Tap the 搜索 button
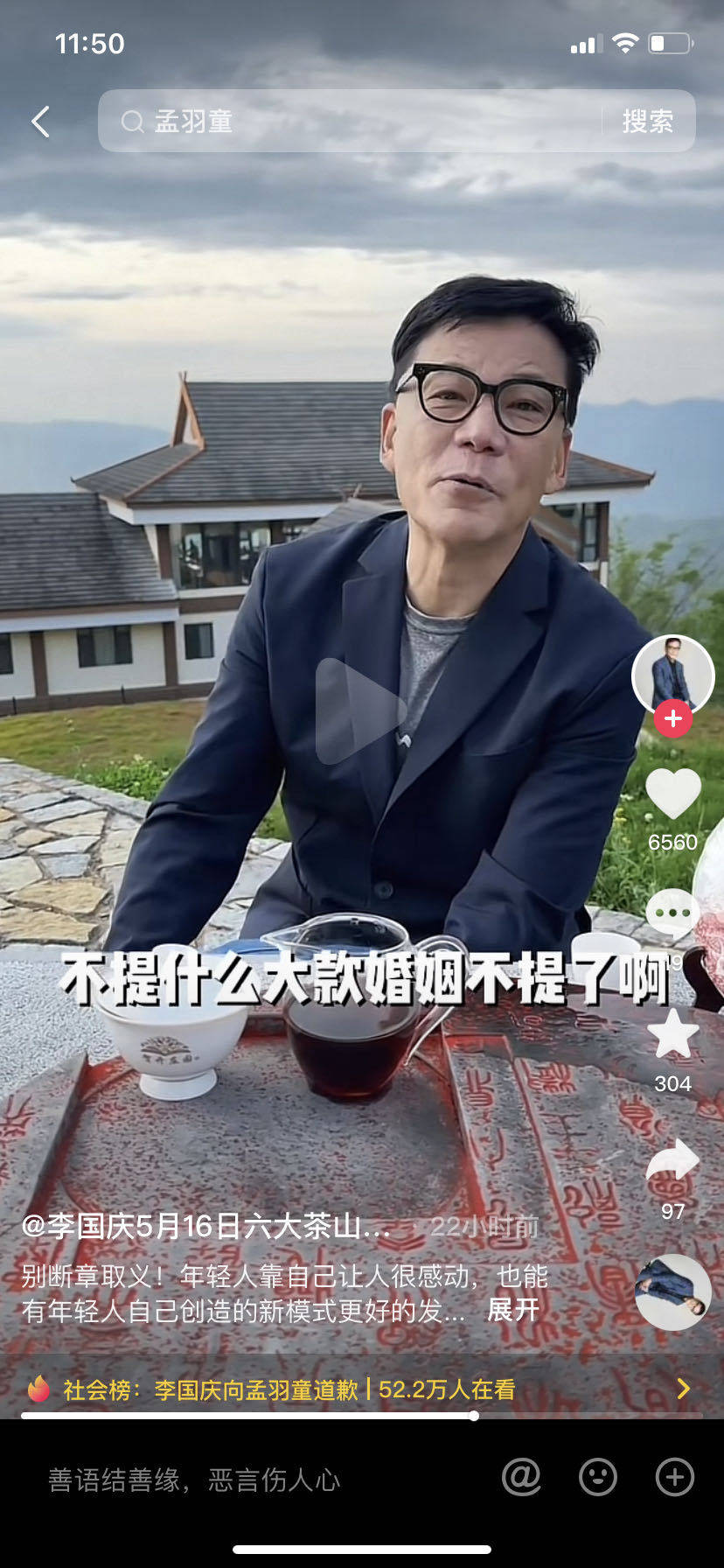Viewport: 724px width, 1568px height. tap(647, 122)
